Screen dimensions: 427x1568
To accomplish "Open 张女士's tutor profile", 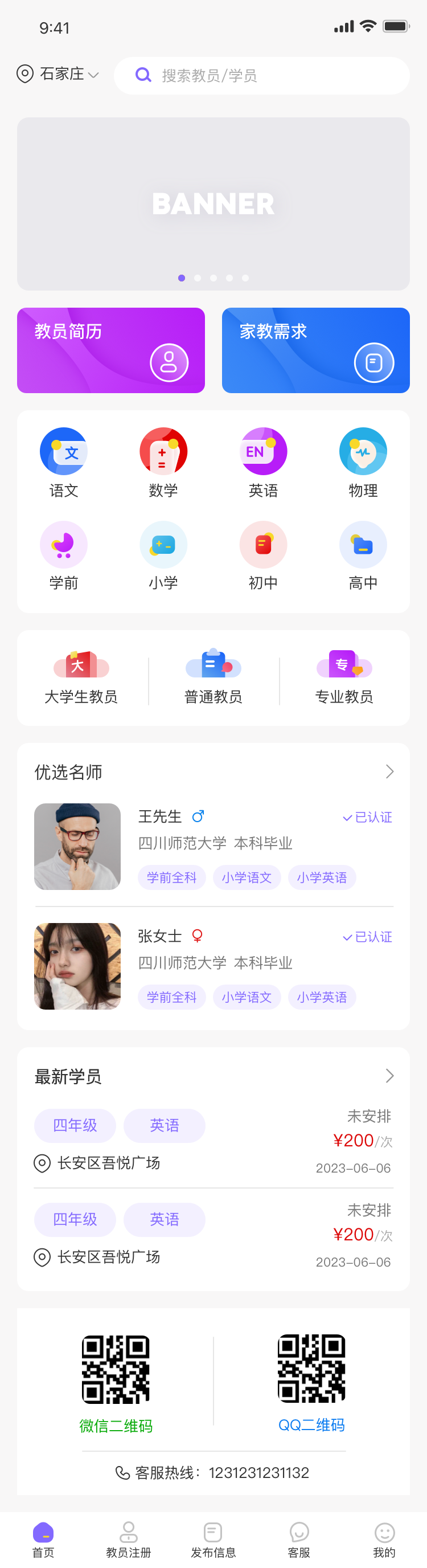I will [x=213, y=966].
